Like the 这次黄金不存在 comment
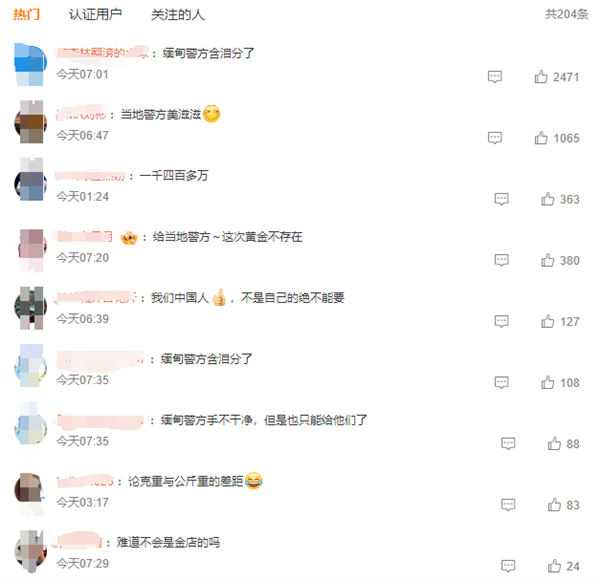600x580 pixels. tap(547, 260)
